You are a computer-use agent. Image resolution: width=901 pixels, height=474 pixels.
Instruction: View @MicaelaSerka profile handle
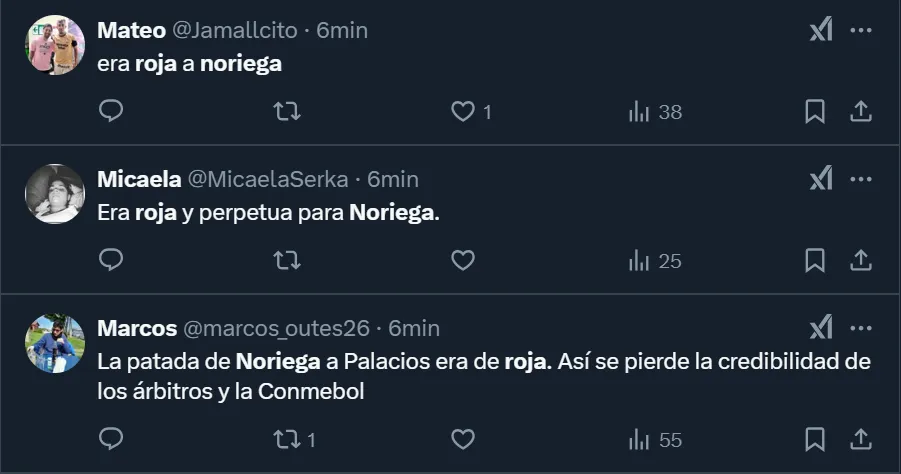(268, 179)
